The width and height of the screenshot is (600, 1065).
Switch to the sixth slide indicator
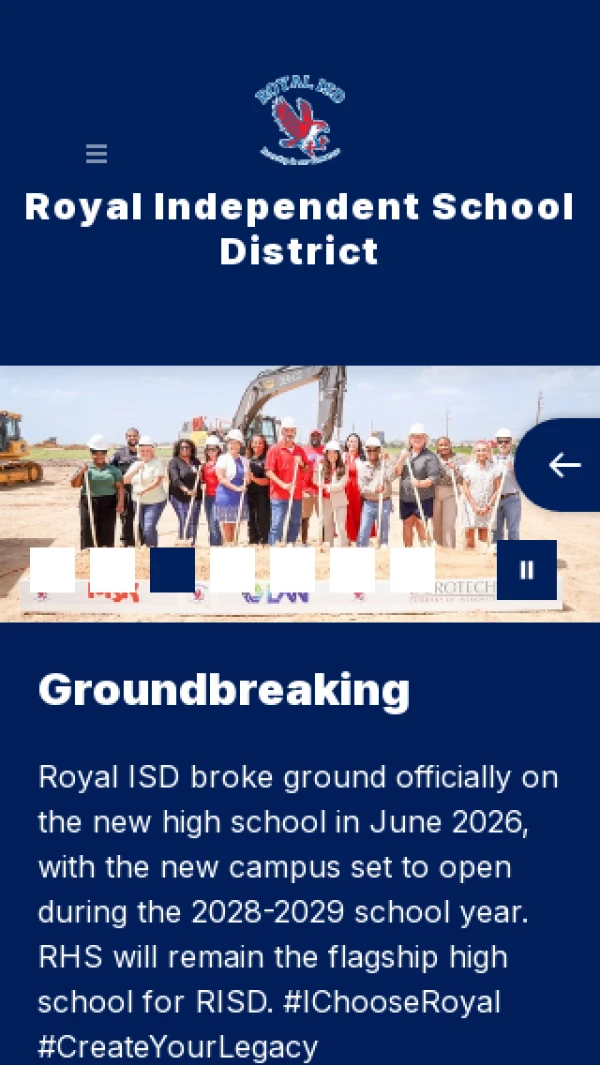pos(352,570)
